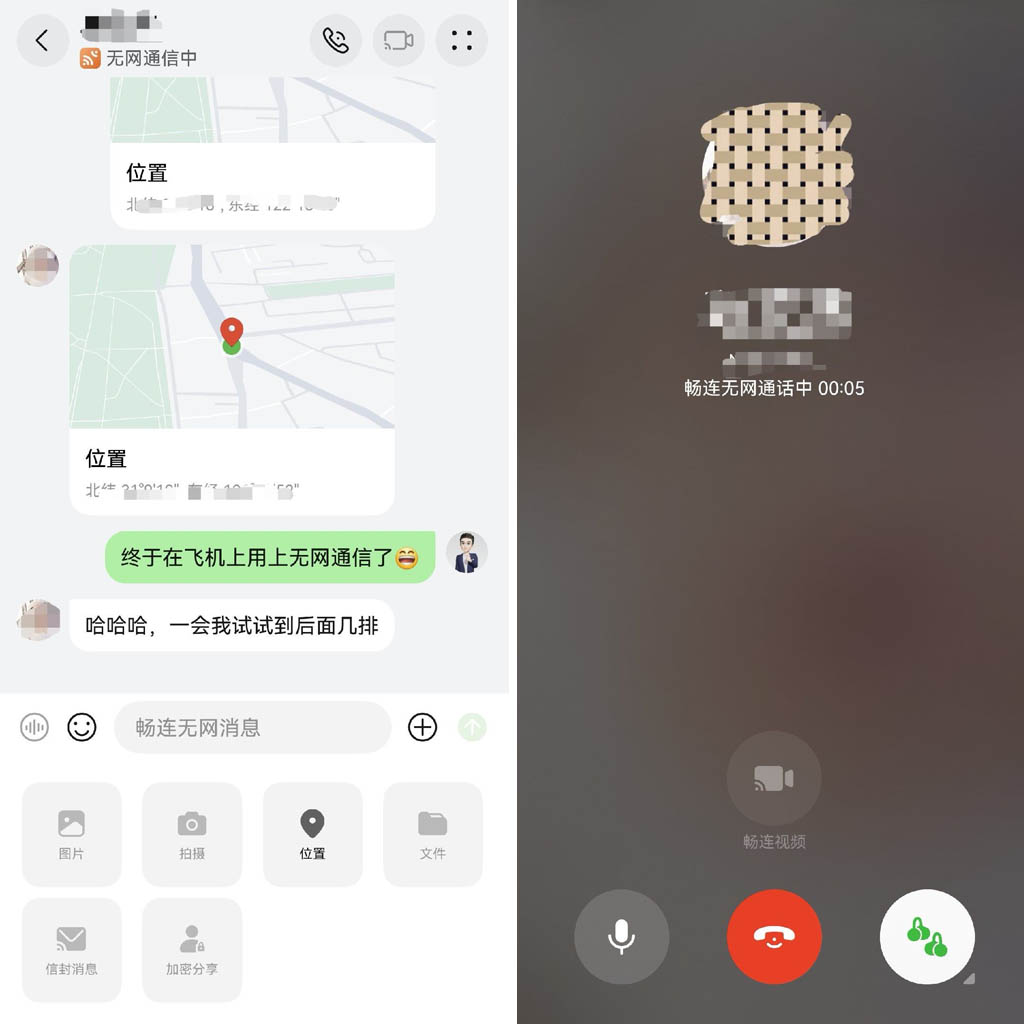1024x1024 pixels.
Task: Choose 图片 to send a picture
Action: click(71, 833)
